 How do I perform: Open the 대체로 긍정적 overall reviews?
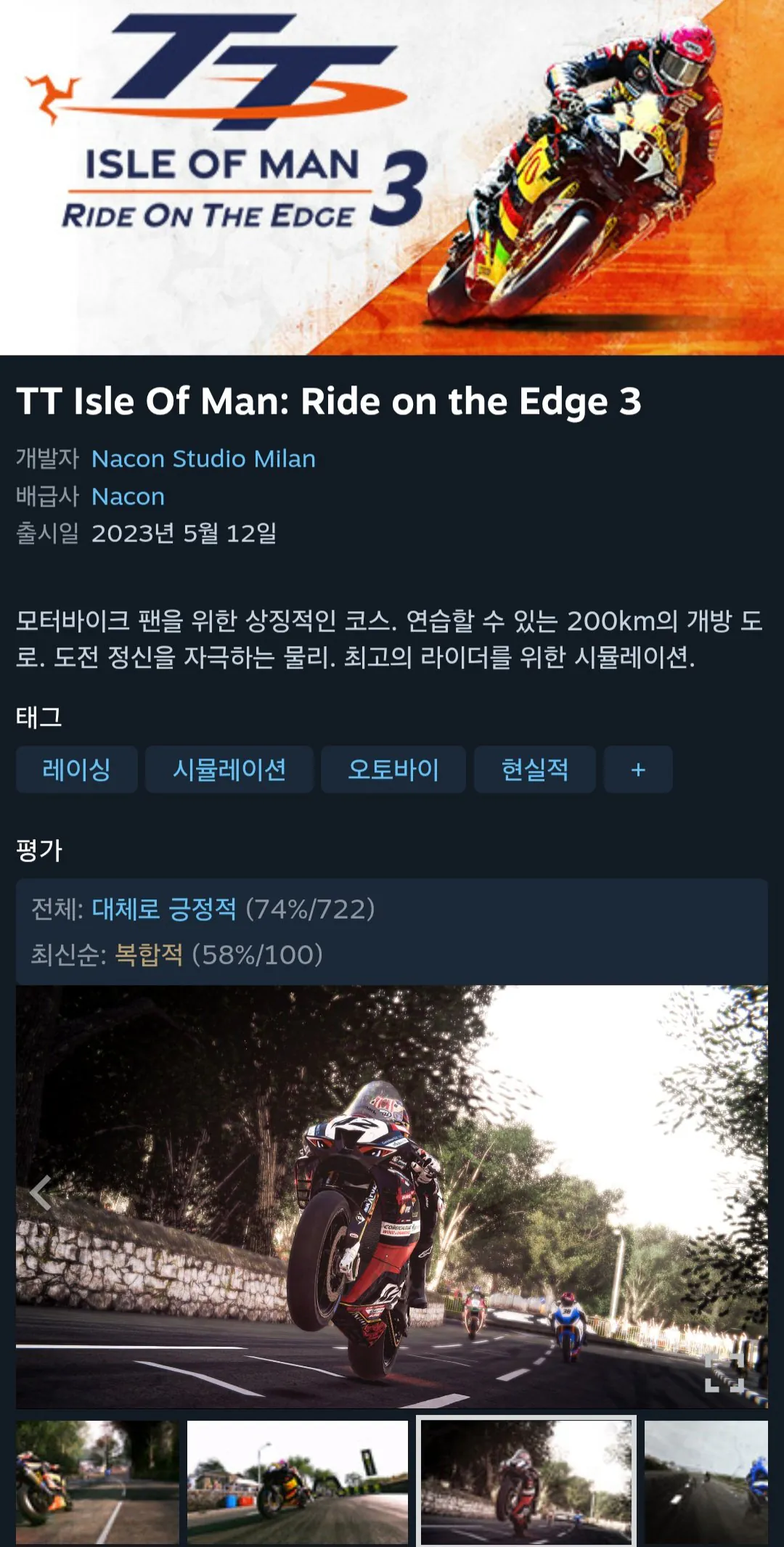164,909
